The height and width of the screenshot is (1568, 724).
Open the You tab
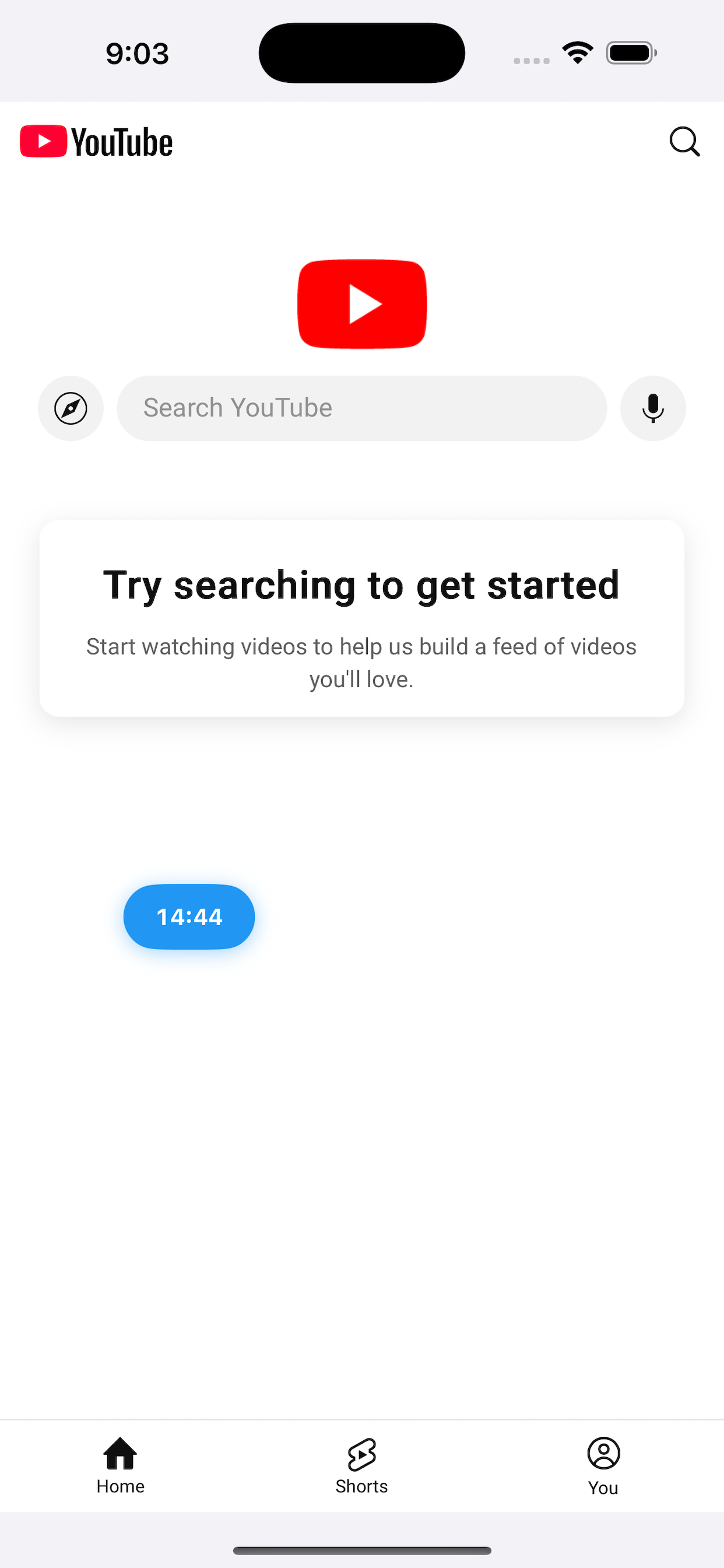[x=603, y=1466]
